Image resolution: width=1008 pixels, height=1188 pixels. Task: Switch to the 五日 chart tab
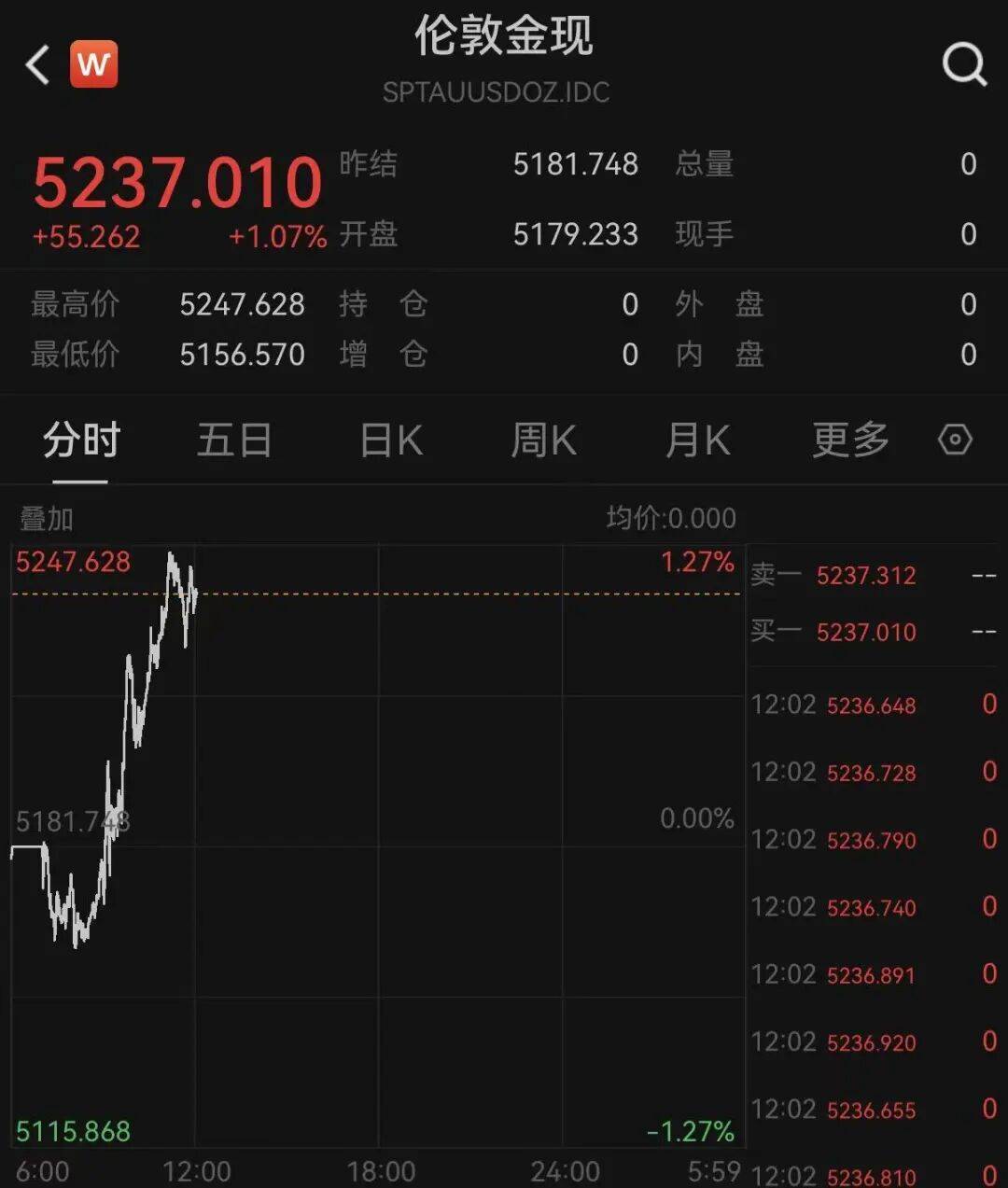click(x=234, y=440)
